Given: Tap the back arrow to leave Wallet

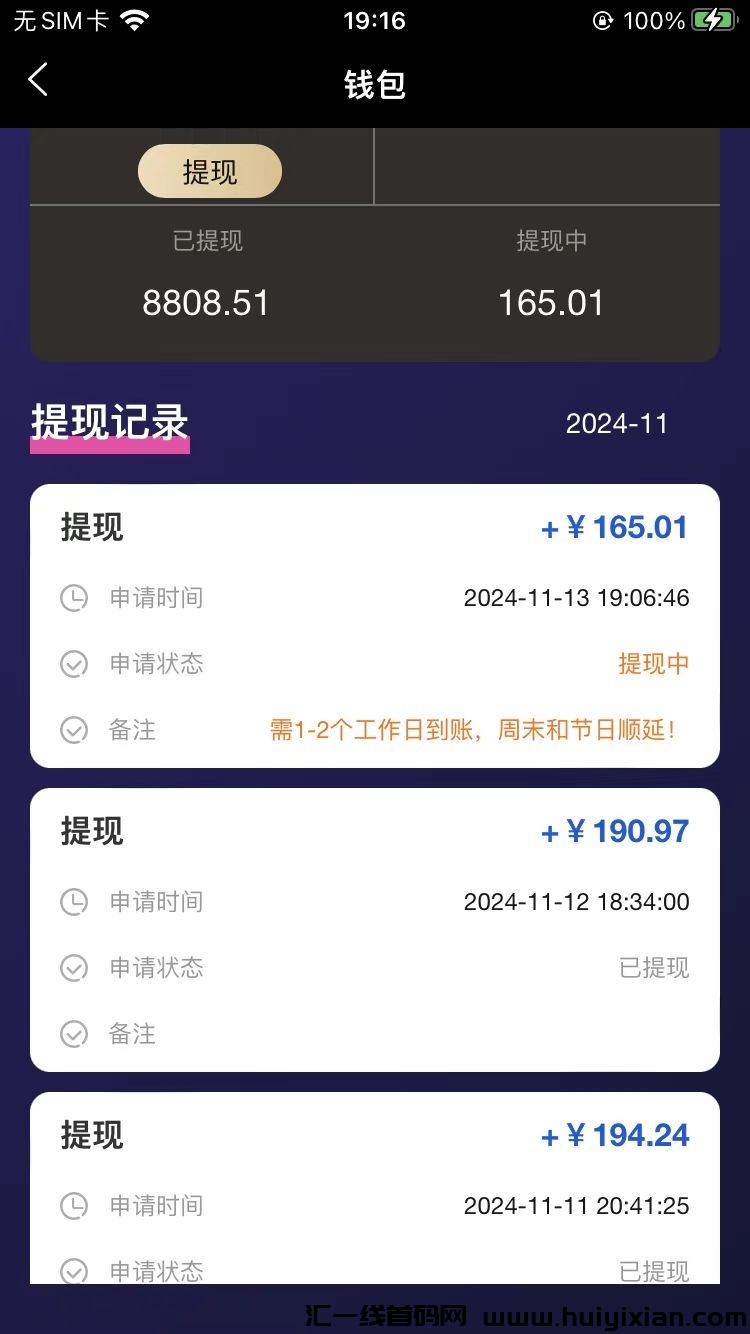Looking at the screenshot, I should (38, 80).
